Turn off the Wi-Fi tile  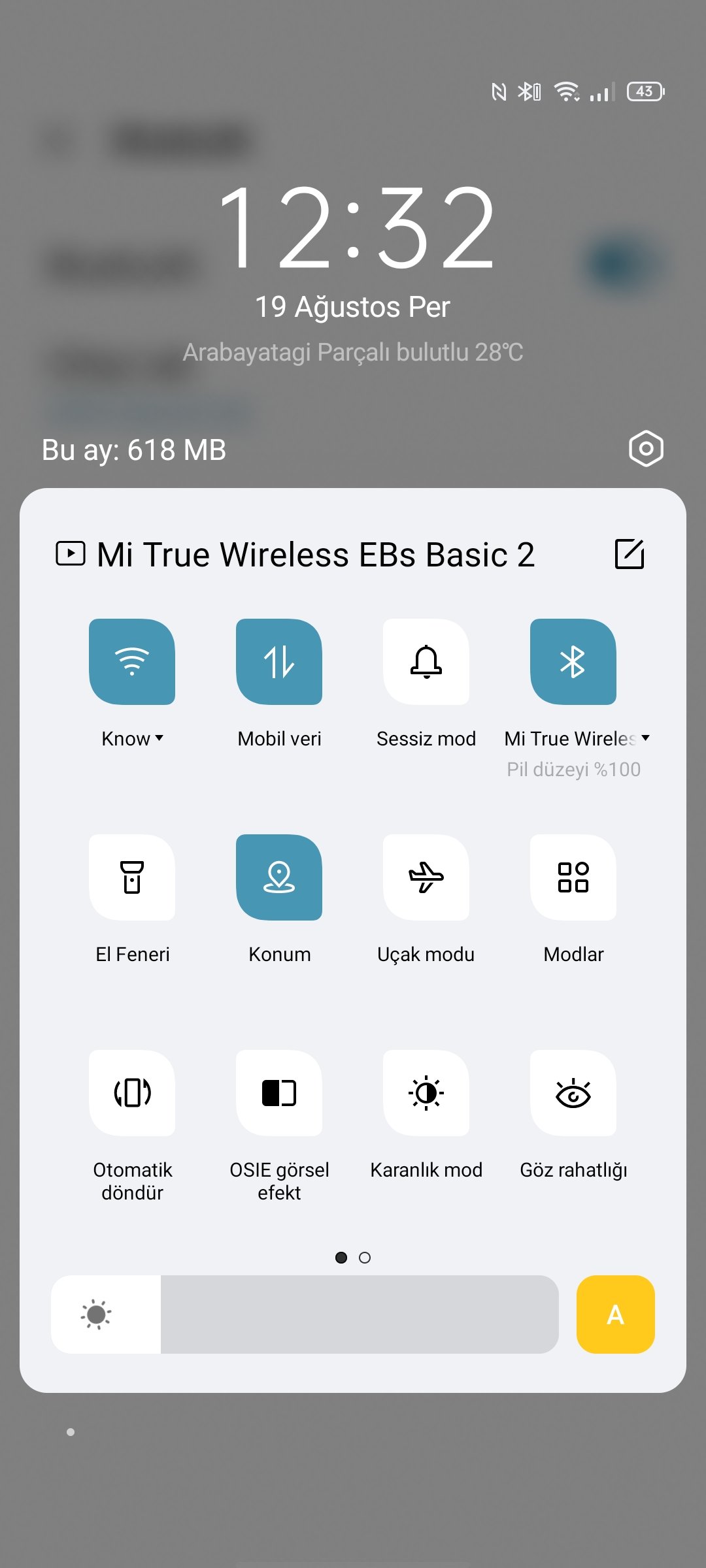coord(132,662)
